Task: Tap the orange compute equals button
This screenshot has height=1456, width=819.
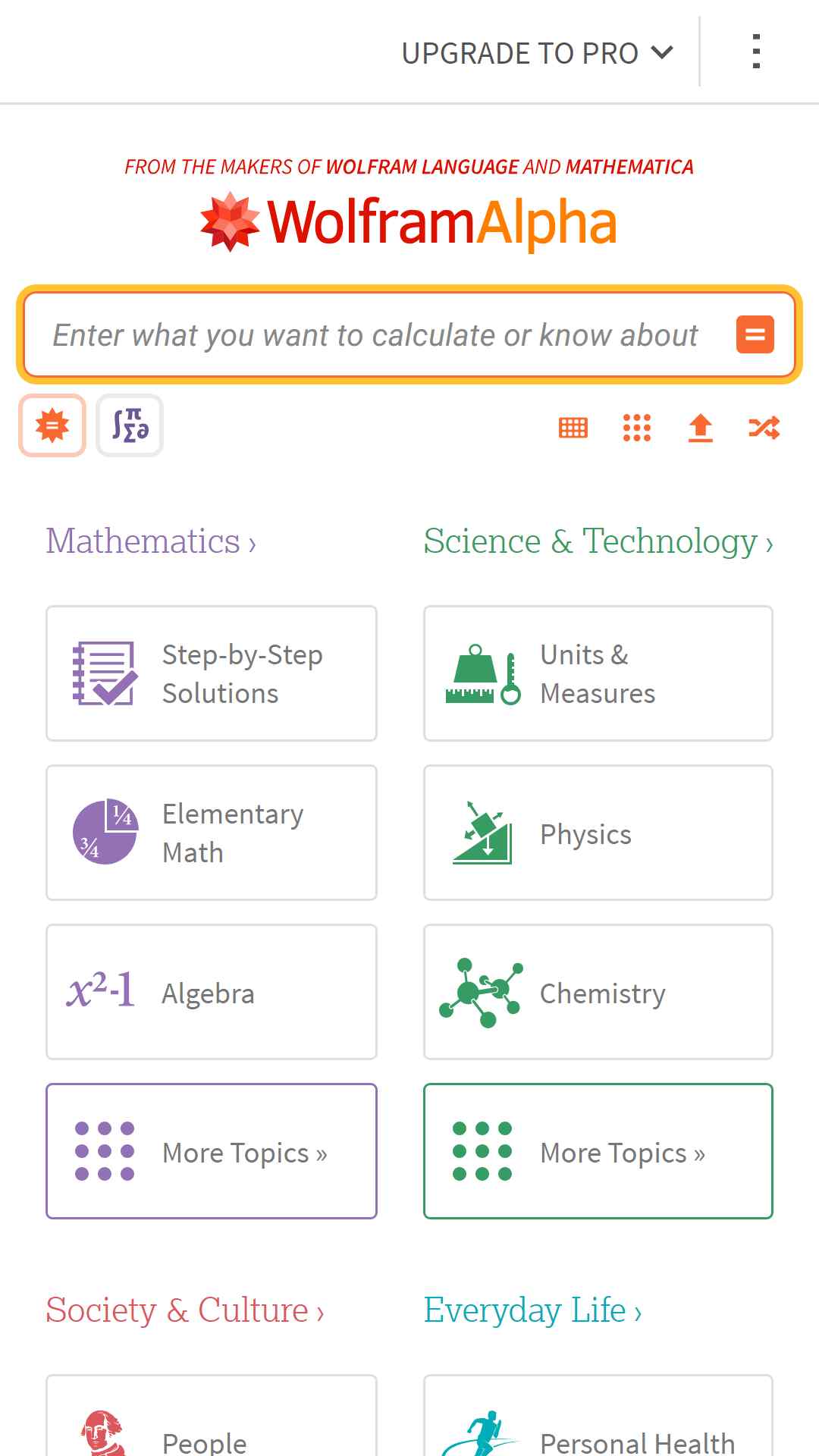Action: click(x=755, y=334)
